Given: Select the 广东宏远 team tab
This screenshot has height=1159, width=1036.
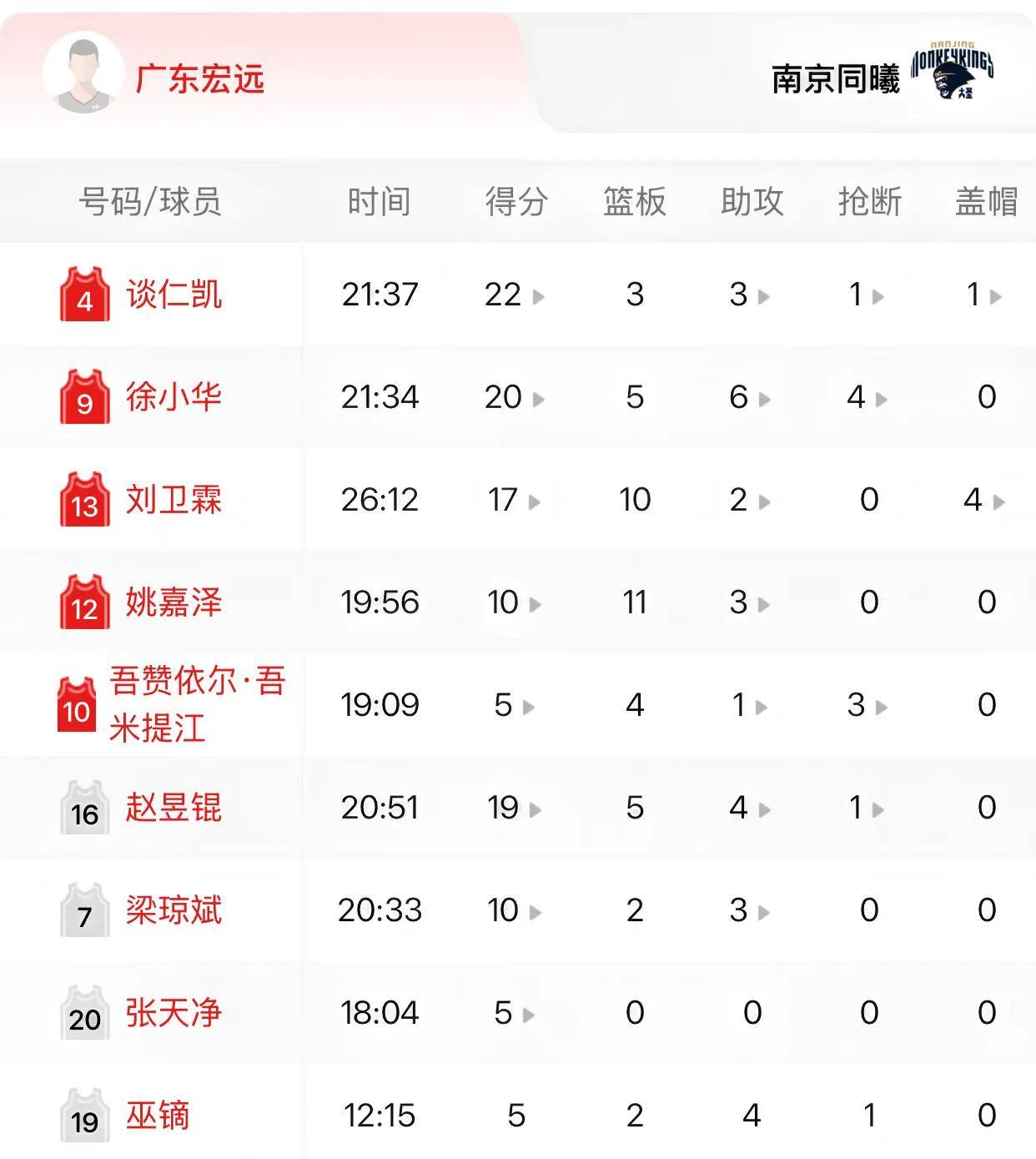Looking at the screenshot, I should pyautogui.click(x=199, y=79).
